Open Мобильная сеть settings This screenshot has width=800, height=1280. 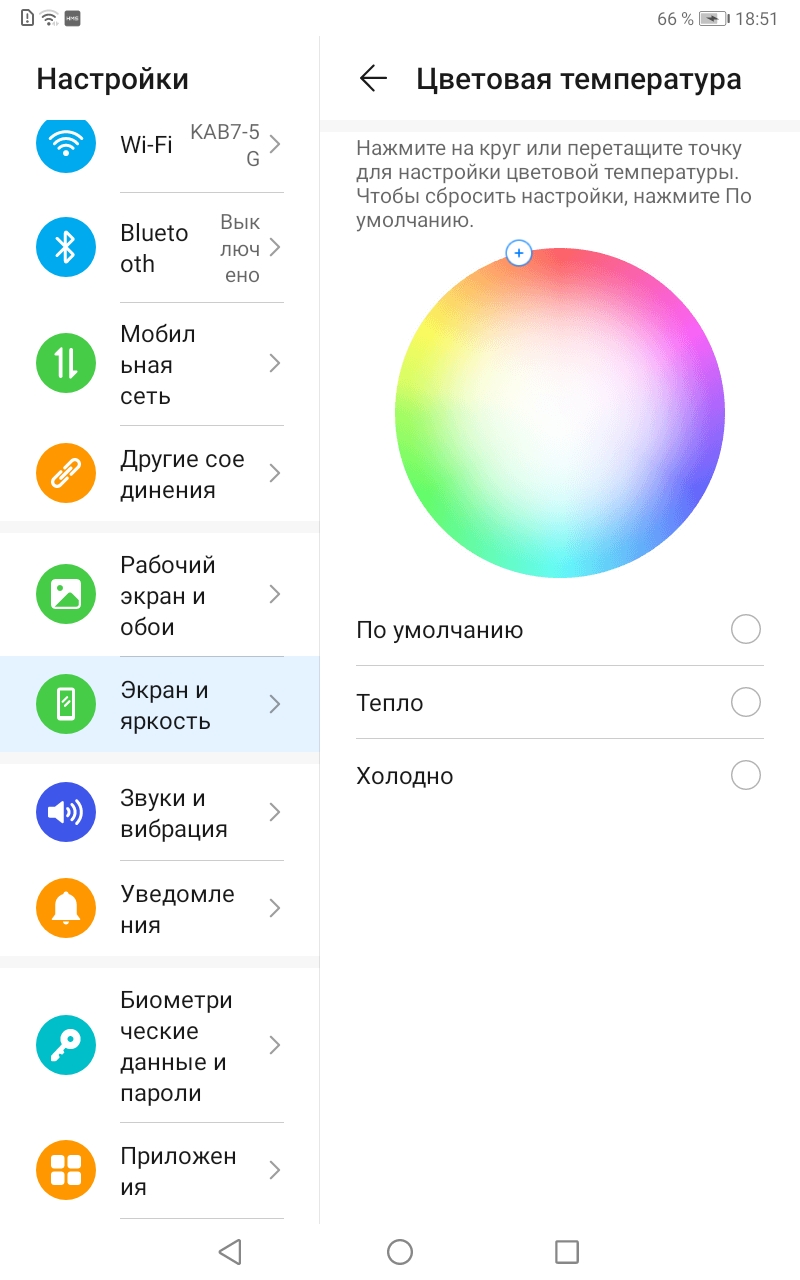[x=160, y=364]
